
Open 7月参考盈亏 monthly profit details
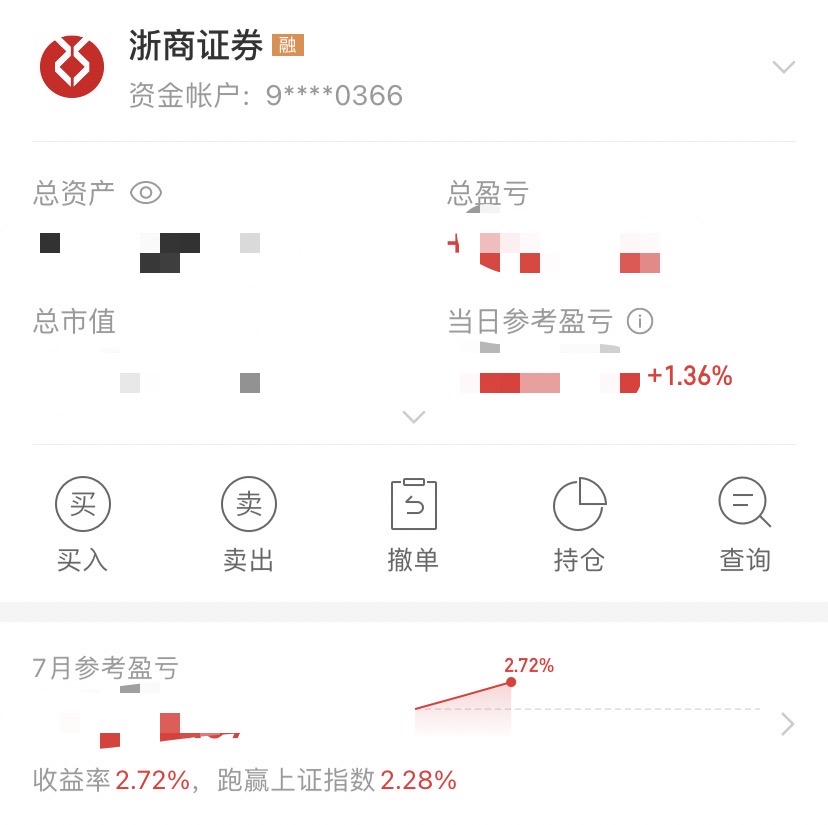pyautogui.click(x=787, y=725)
